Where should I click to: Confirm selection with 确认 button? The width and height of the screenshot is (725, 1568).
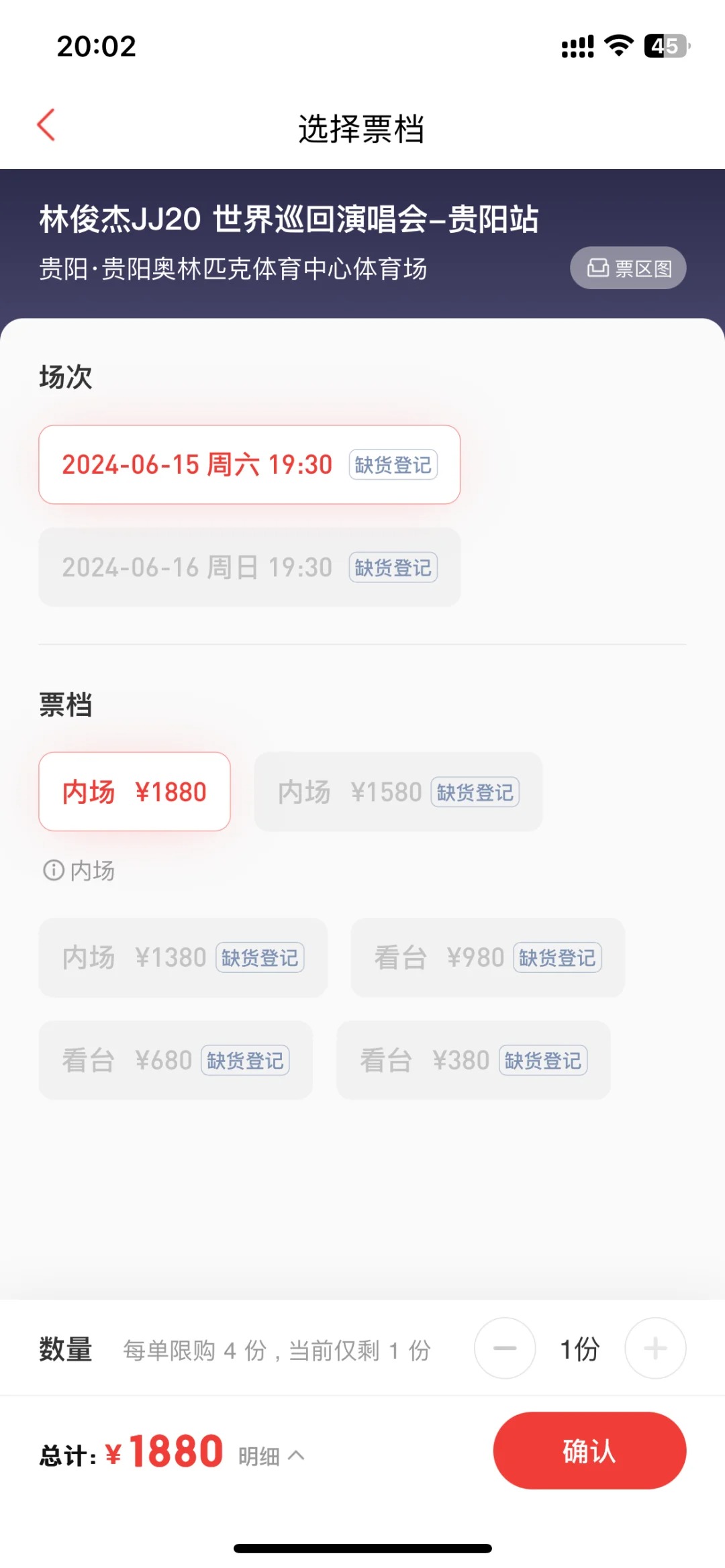589,1451
